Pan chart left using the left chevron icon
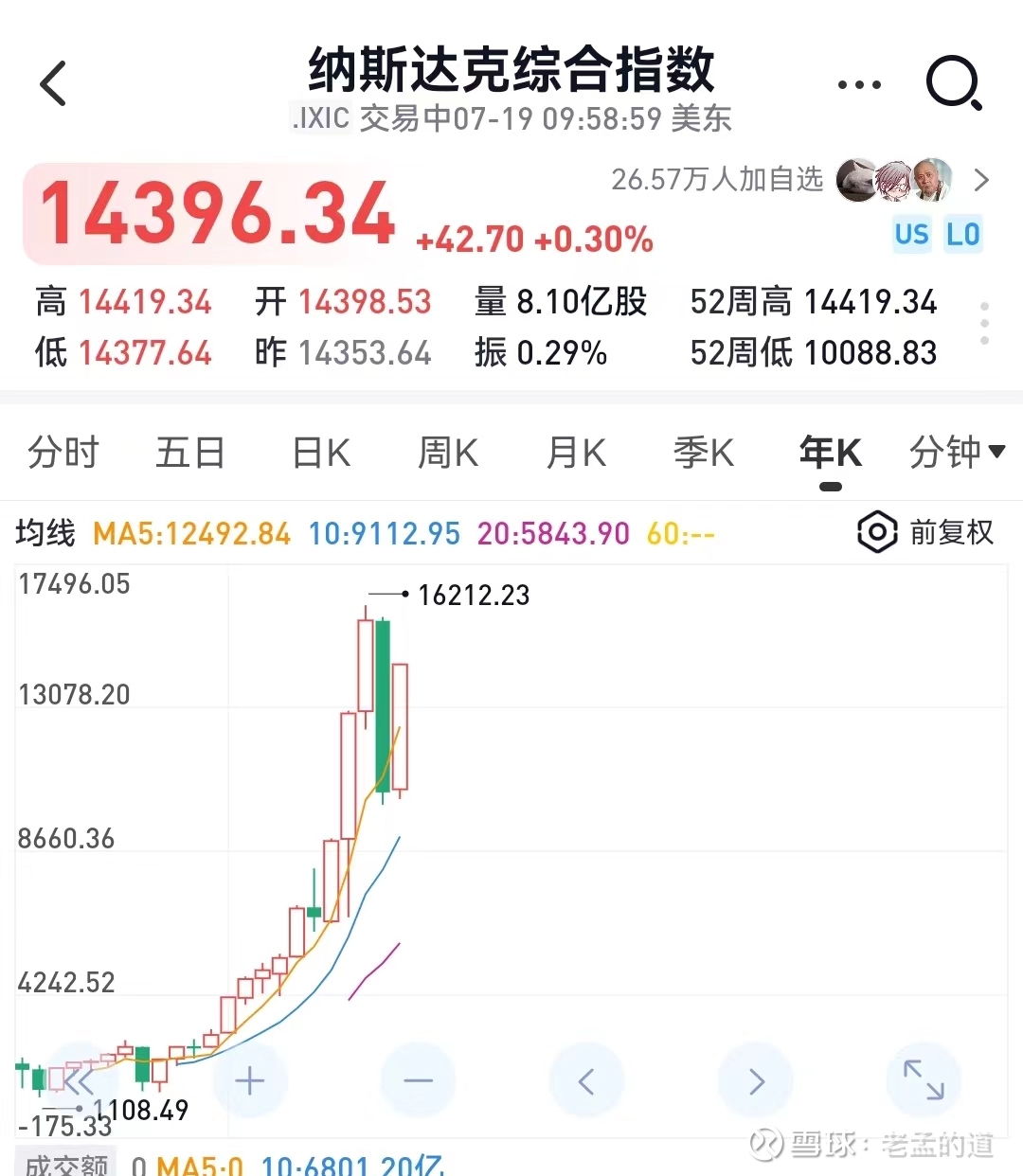Screen dimensions: 1023x1176 click(586, 1079)
